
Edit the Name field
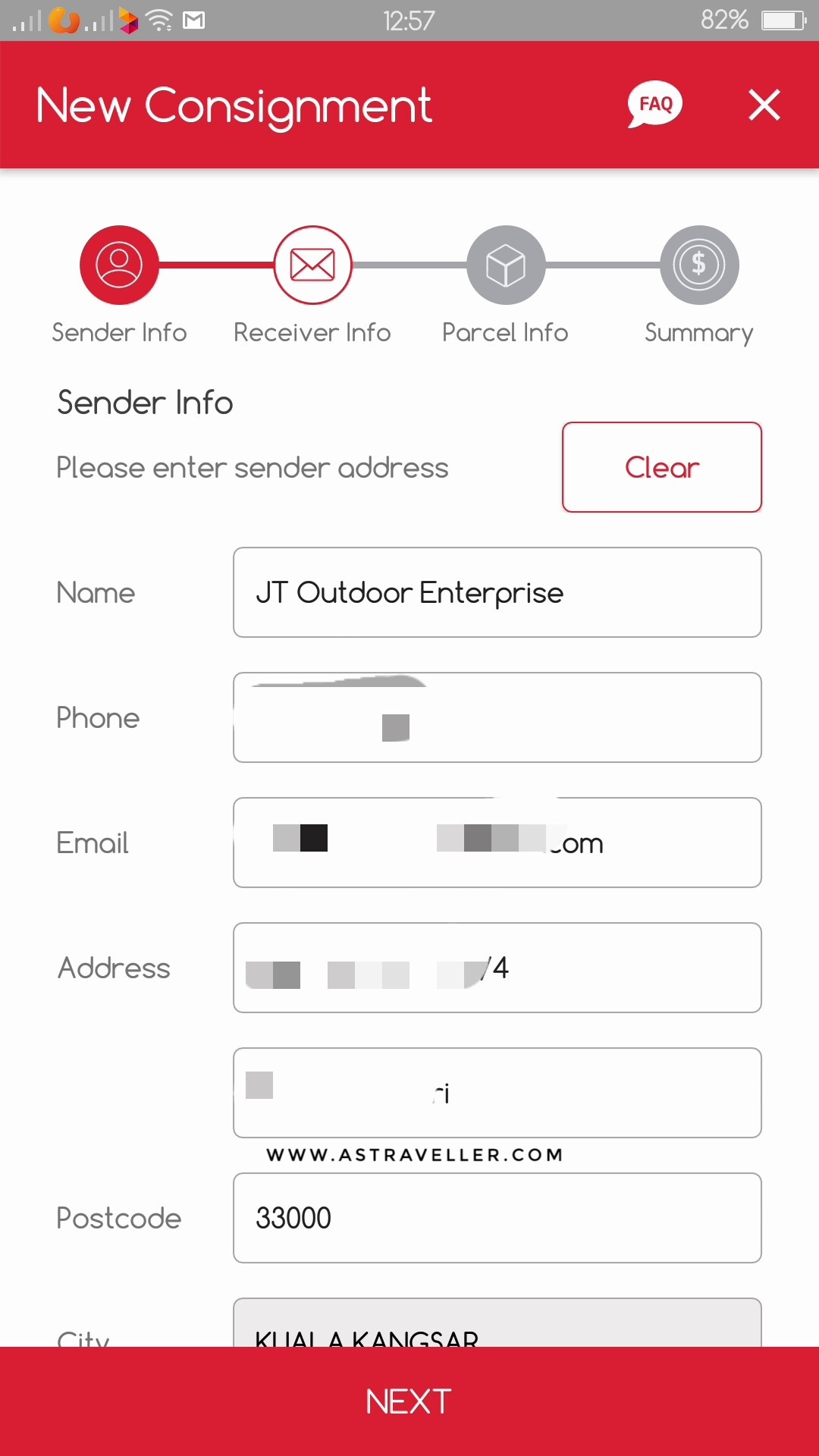[497, 592]
